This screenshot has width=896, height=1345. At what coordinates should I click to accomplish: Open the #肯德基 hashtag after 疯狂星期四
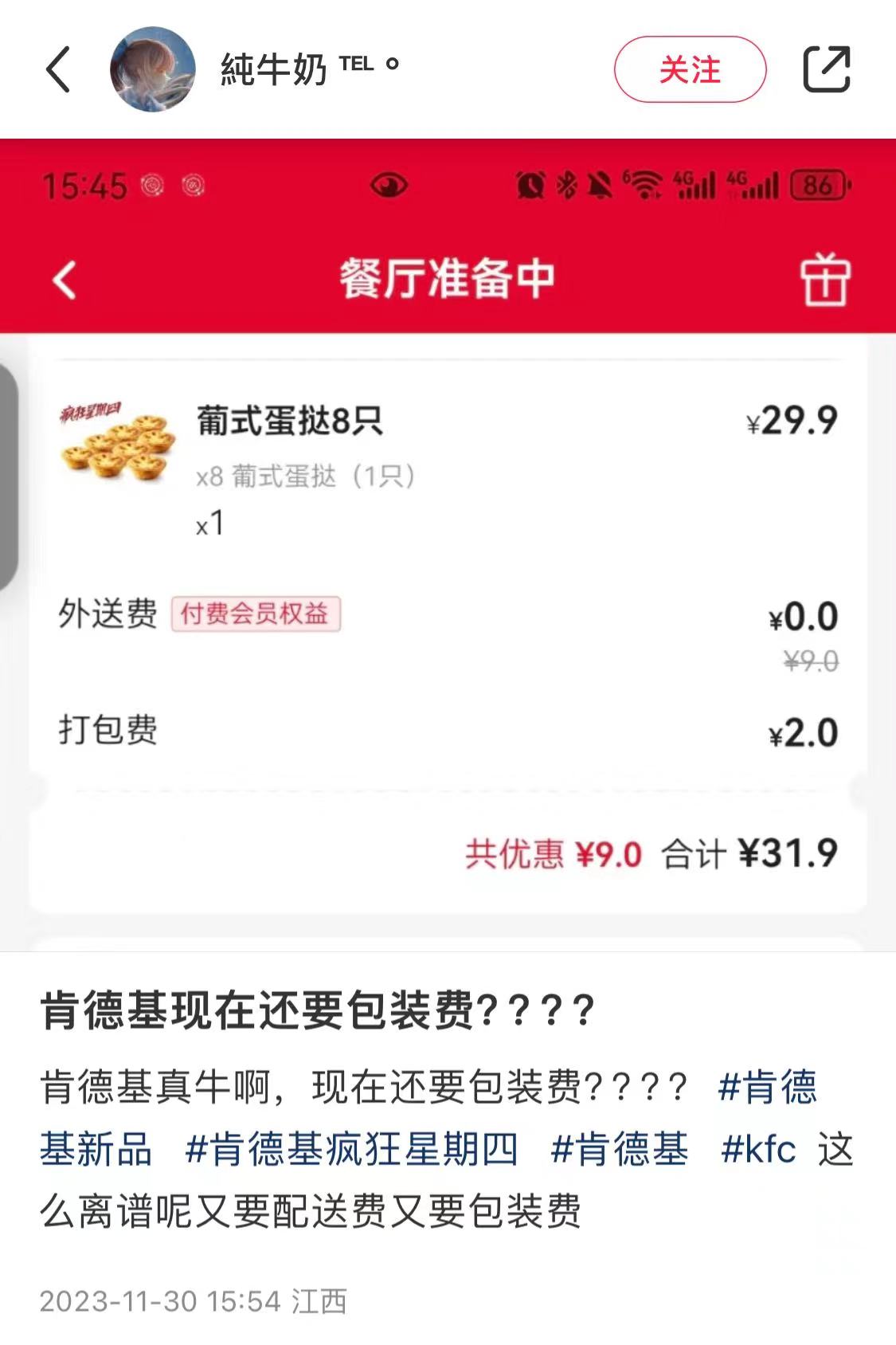(619, 1150)
